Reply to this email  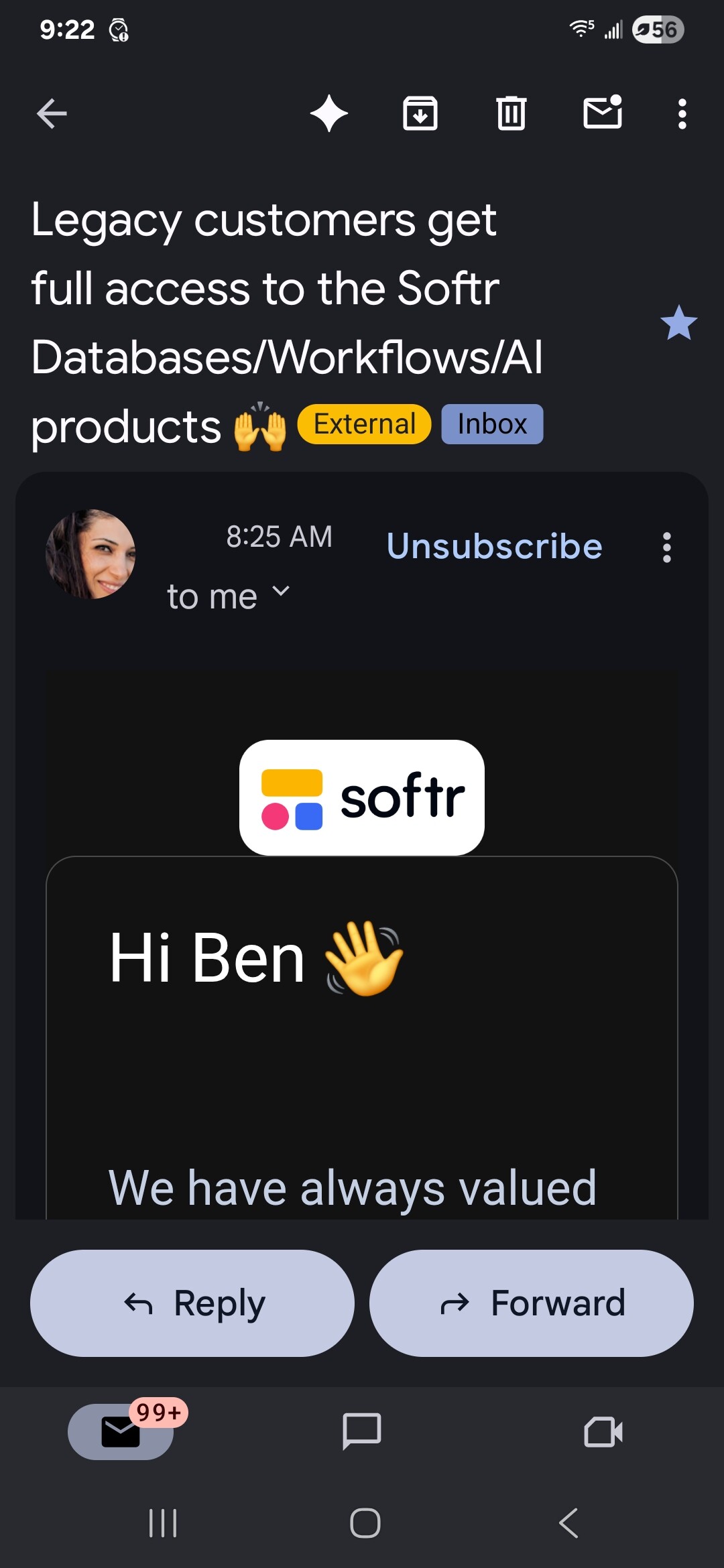[x=192, y=1303]
